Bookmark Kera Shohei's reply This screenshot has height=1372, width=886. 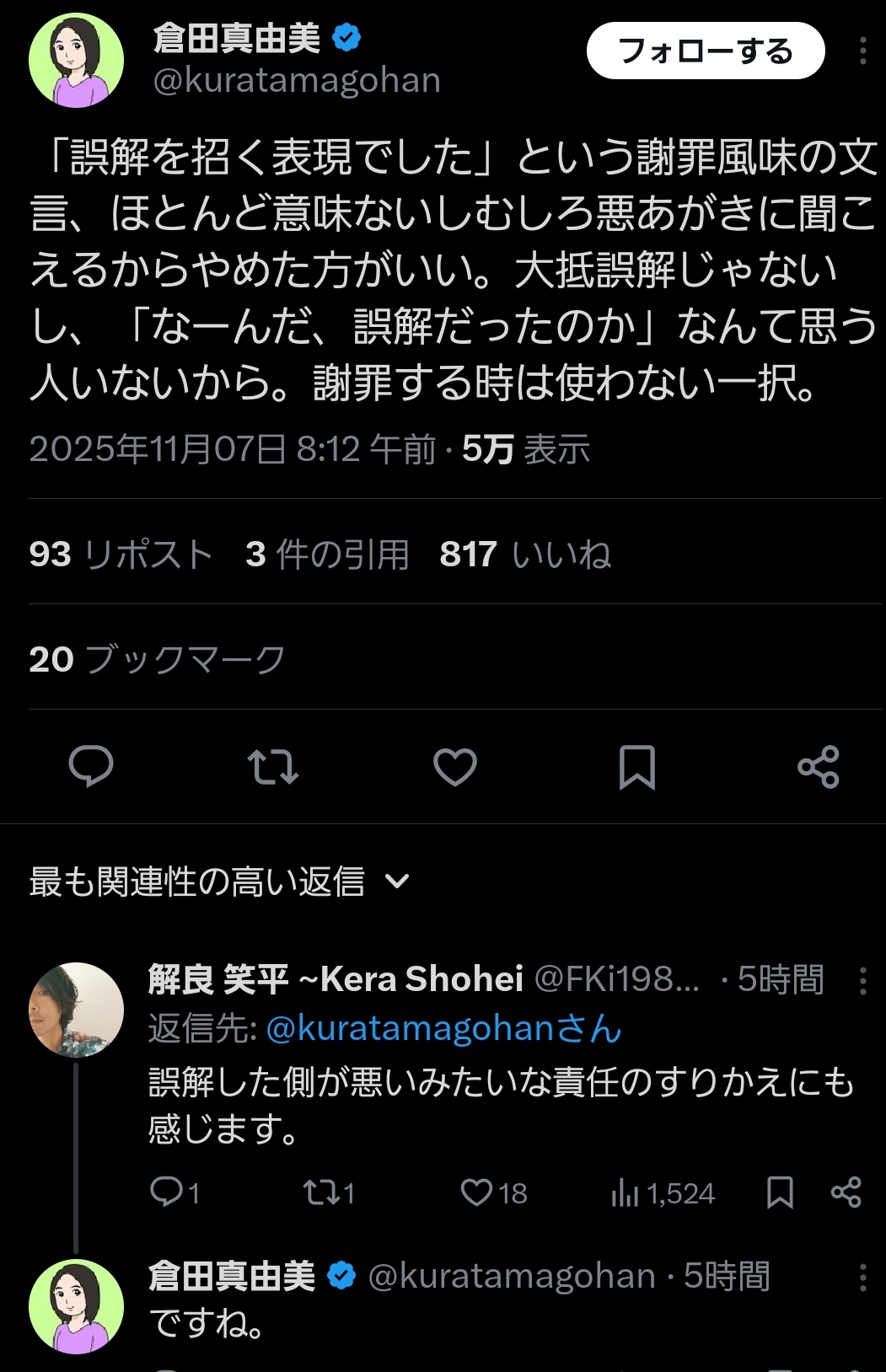[x=780, y=1192]
